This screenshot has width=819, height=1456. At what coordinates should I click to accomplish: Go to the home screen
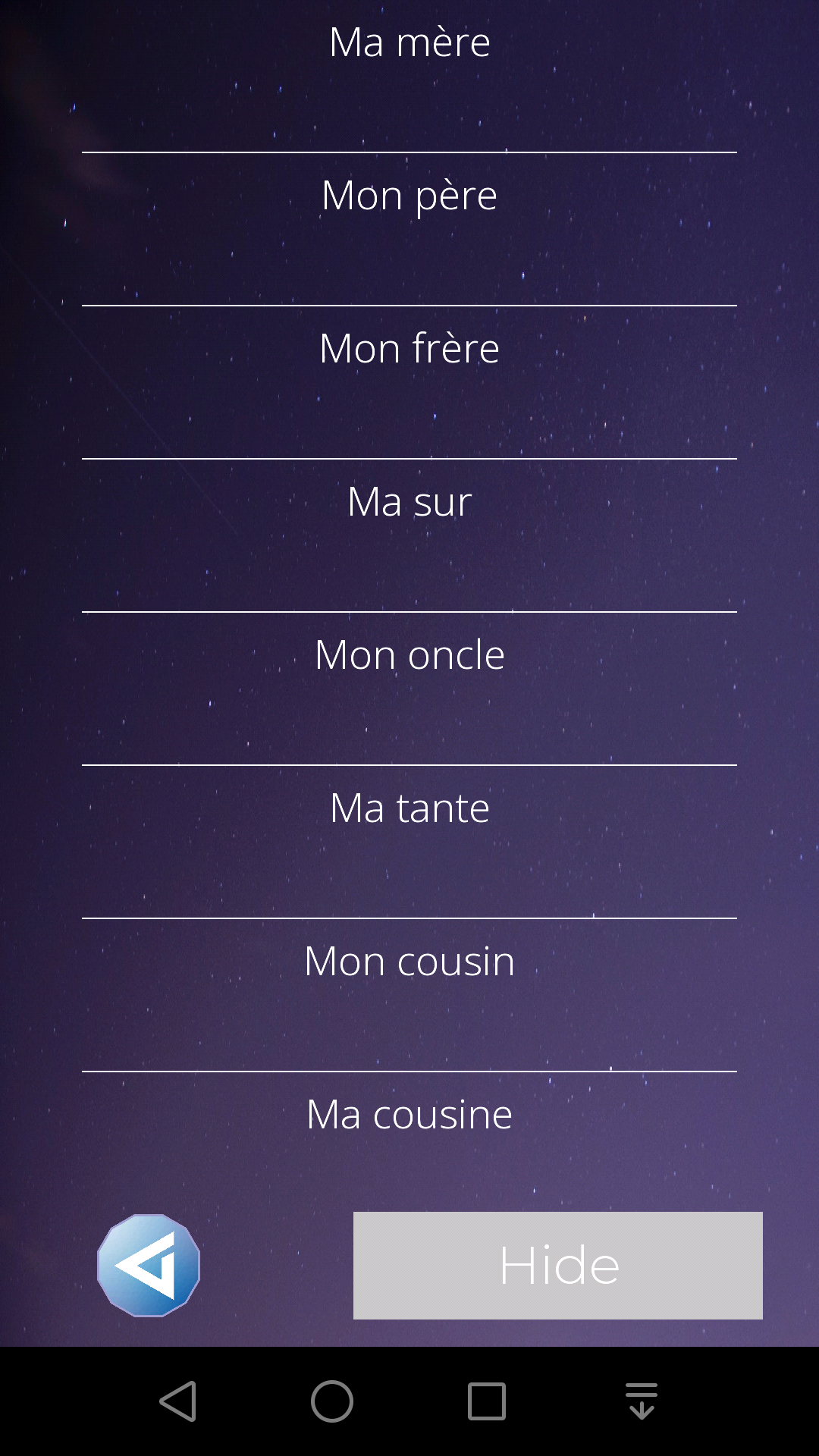(x=332, y=1401)
